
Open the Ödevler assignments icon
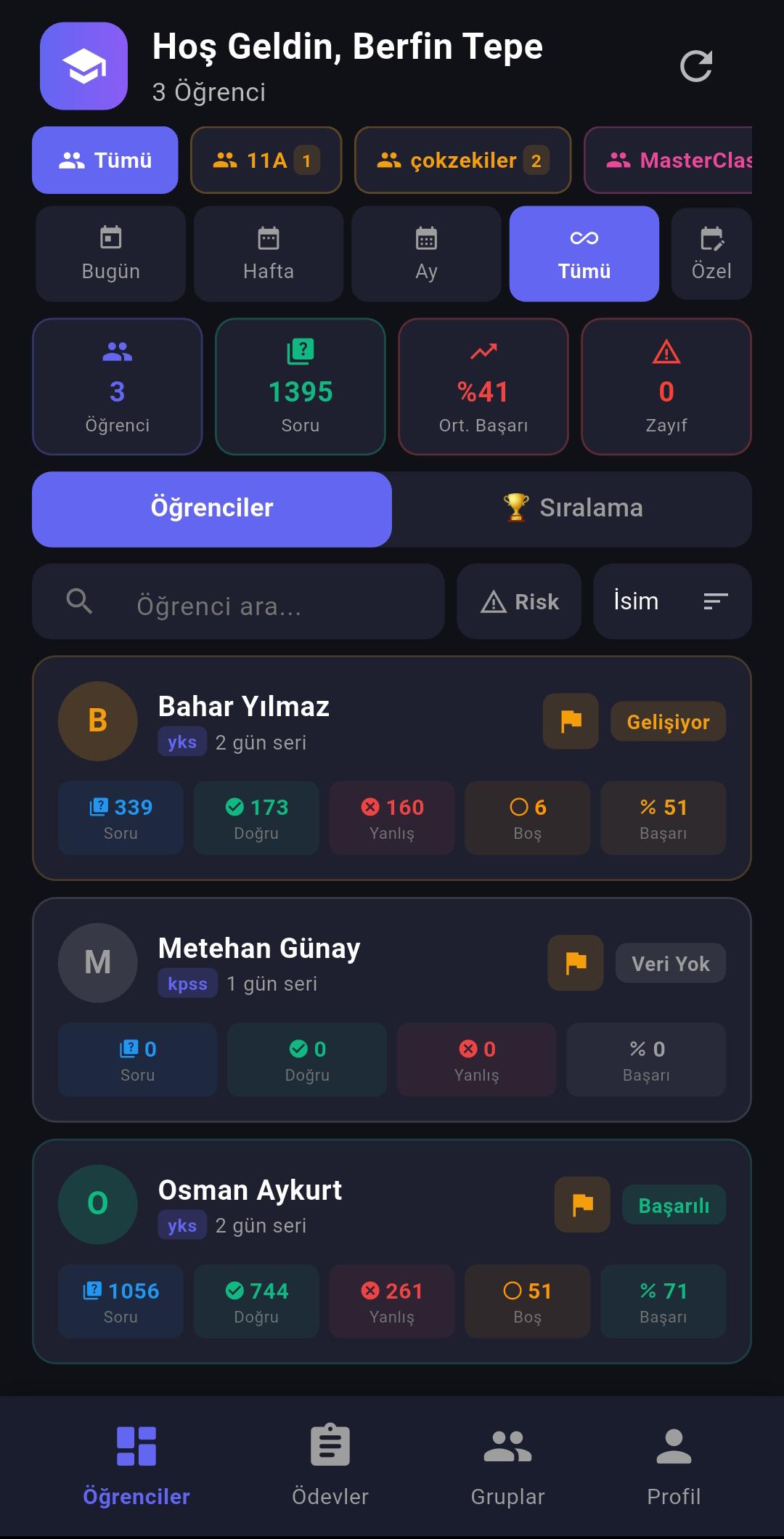[x=330, y=1445]
